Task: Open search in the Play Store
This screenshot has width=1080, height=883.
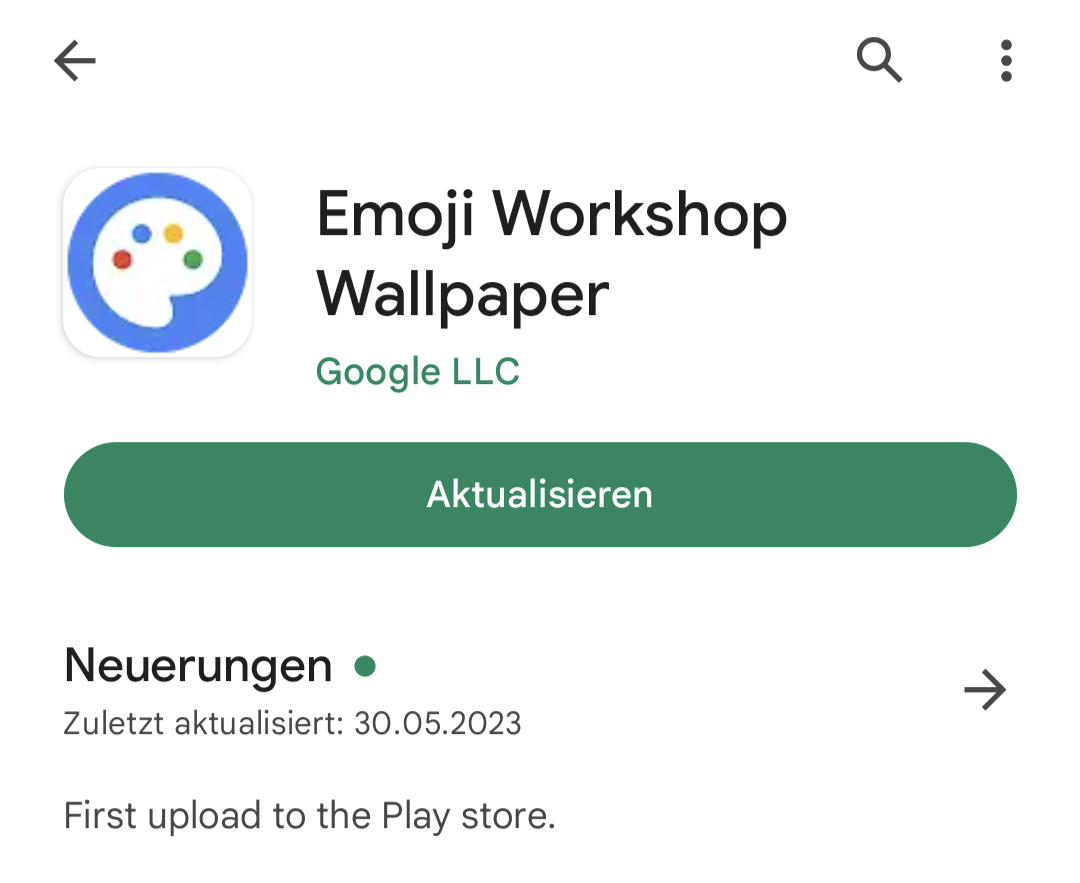Action: coord(879,61)
